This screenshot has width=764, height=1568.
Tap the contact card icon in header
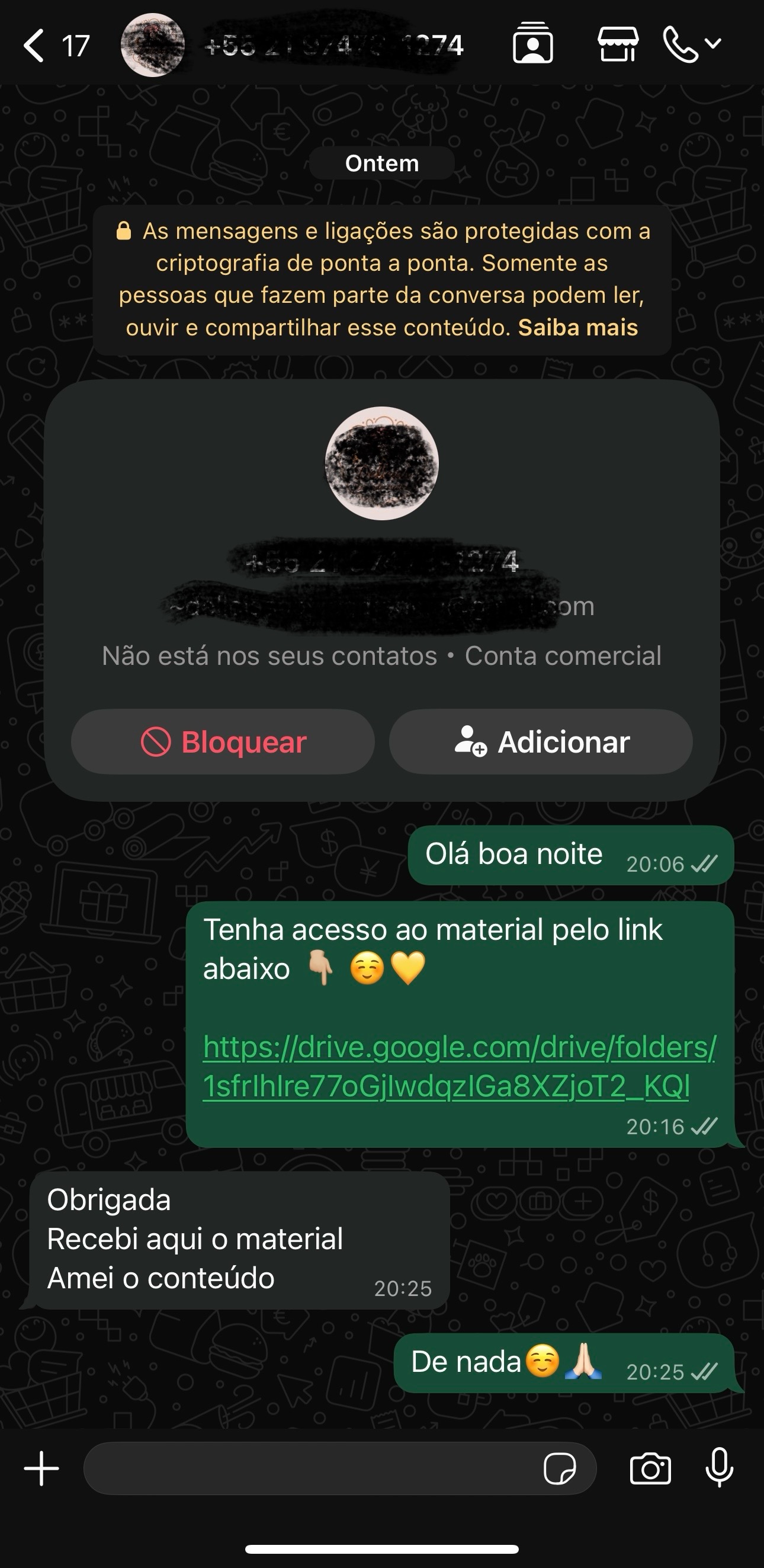534,44
